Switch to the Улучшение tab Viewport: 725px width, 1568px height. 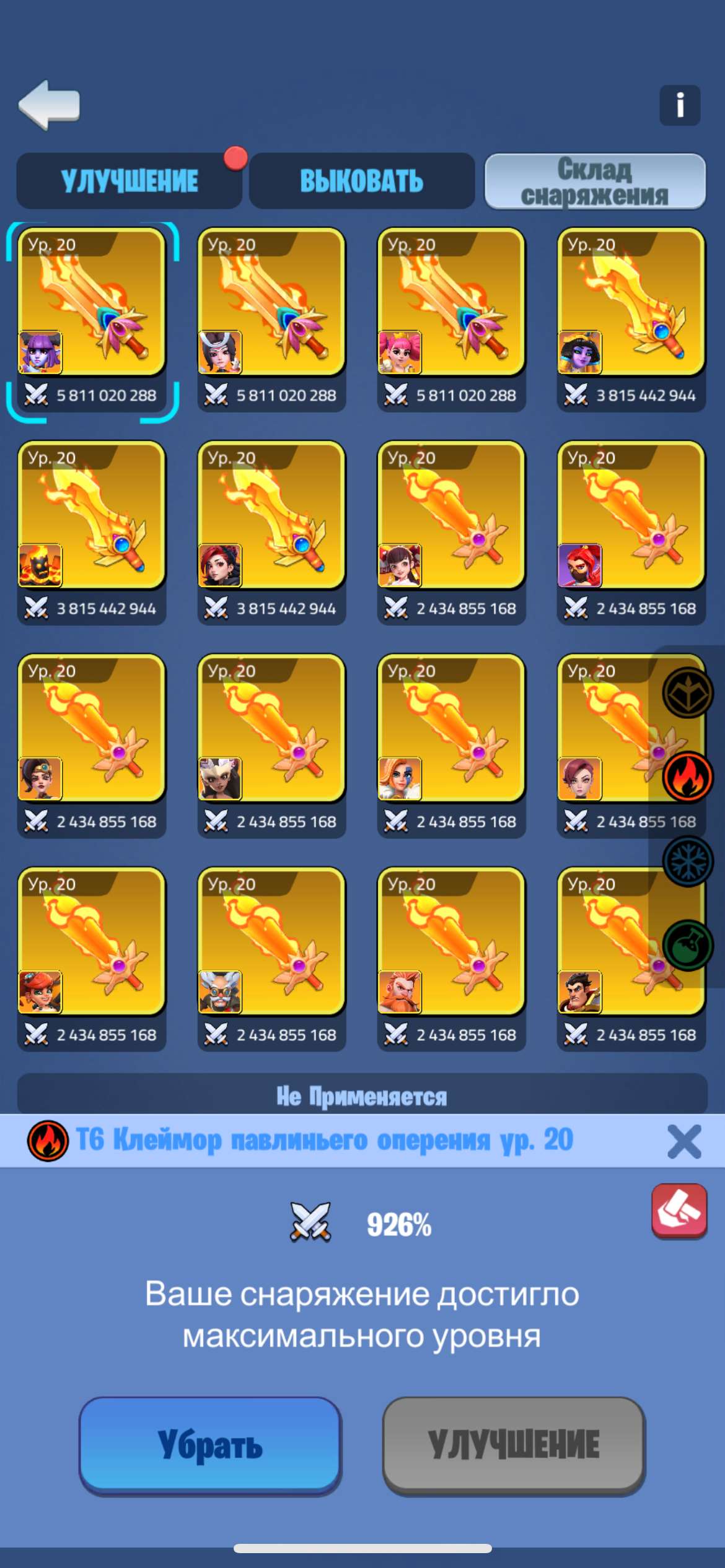129,181
